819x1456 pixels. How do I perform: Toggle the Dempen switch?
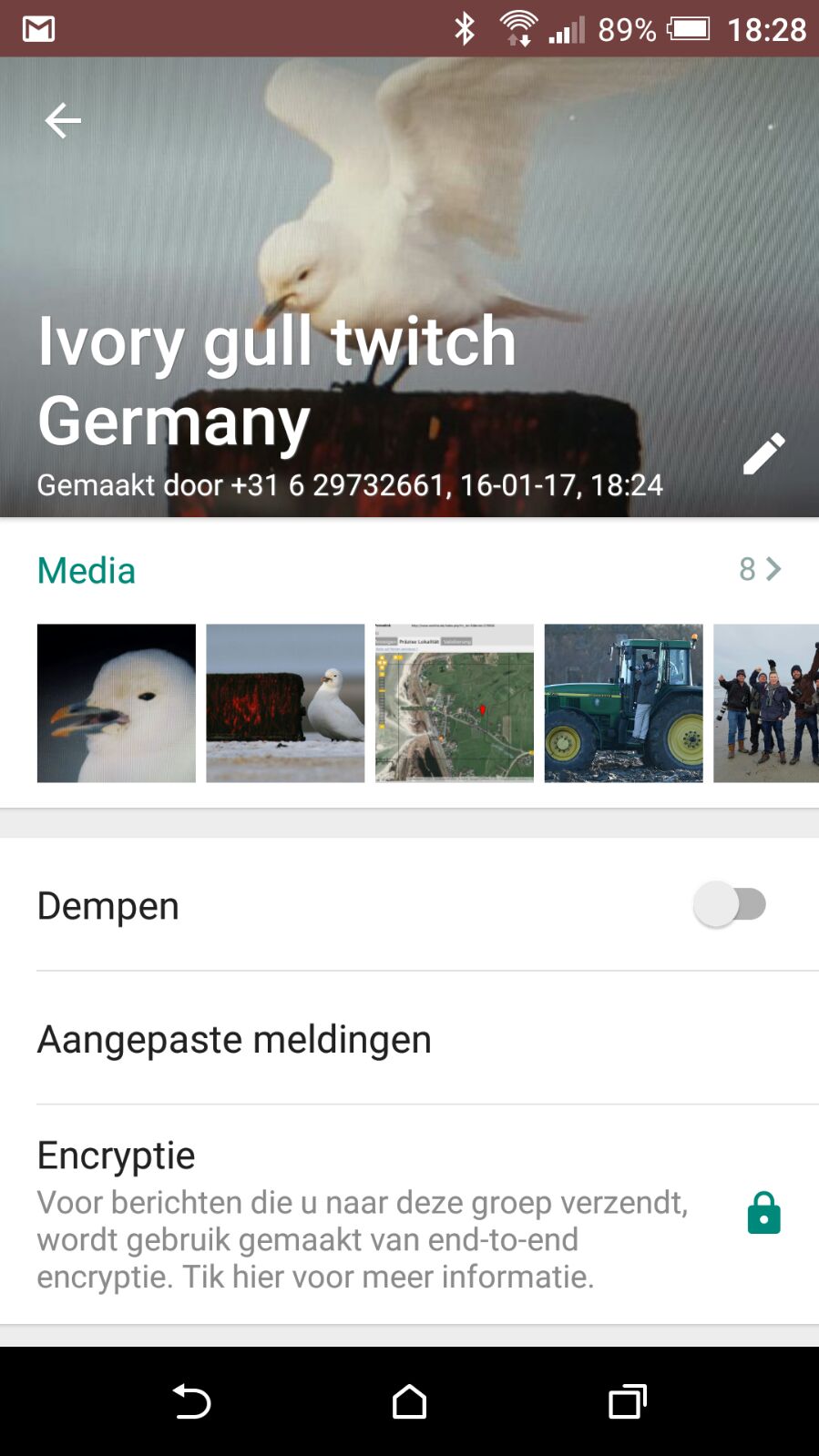pos(730,904)
